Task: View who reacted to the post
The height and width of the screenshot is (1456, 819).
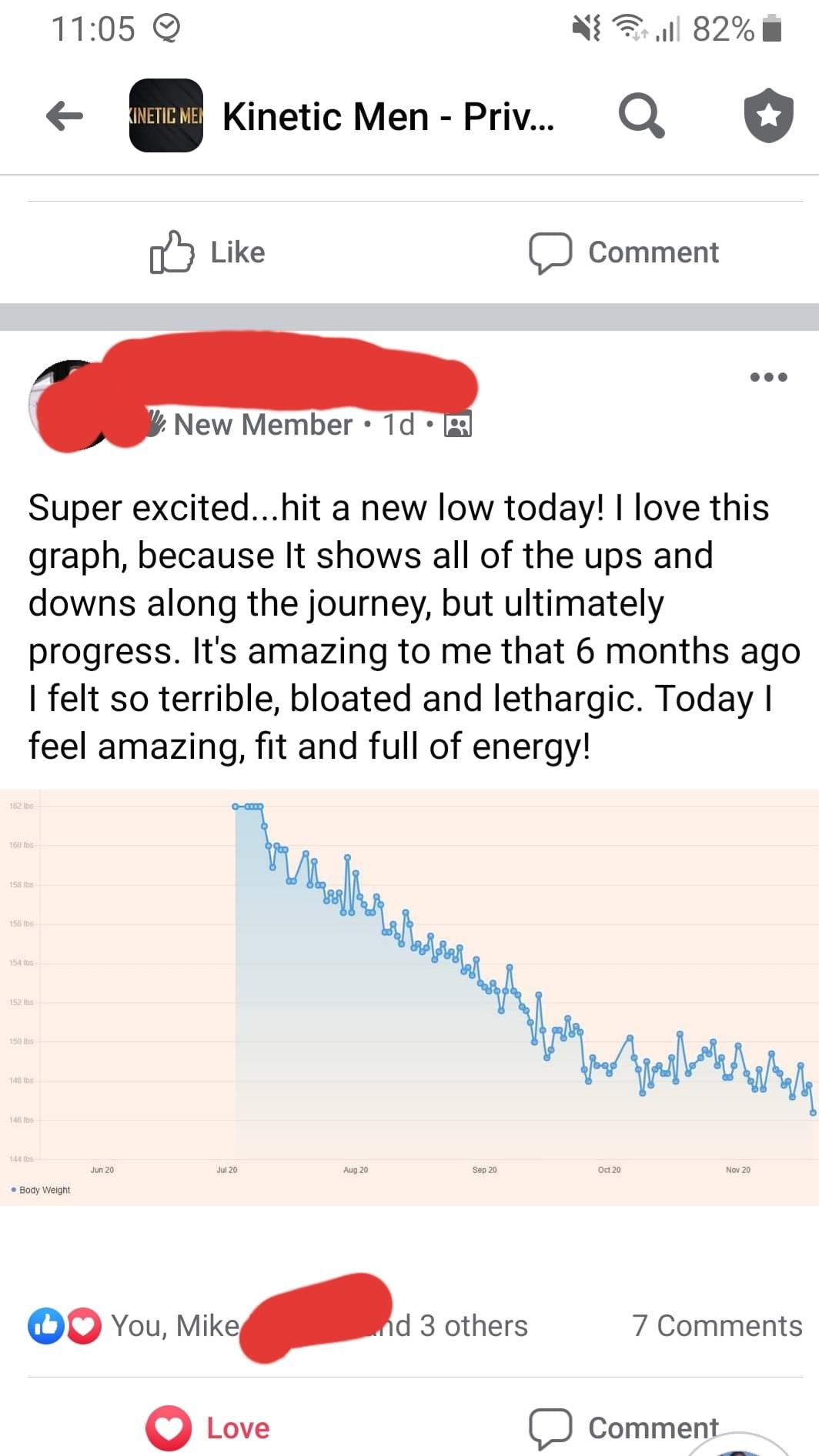Action: pos(278,1326)
